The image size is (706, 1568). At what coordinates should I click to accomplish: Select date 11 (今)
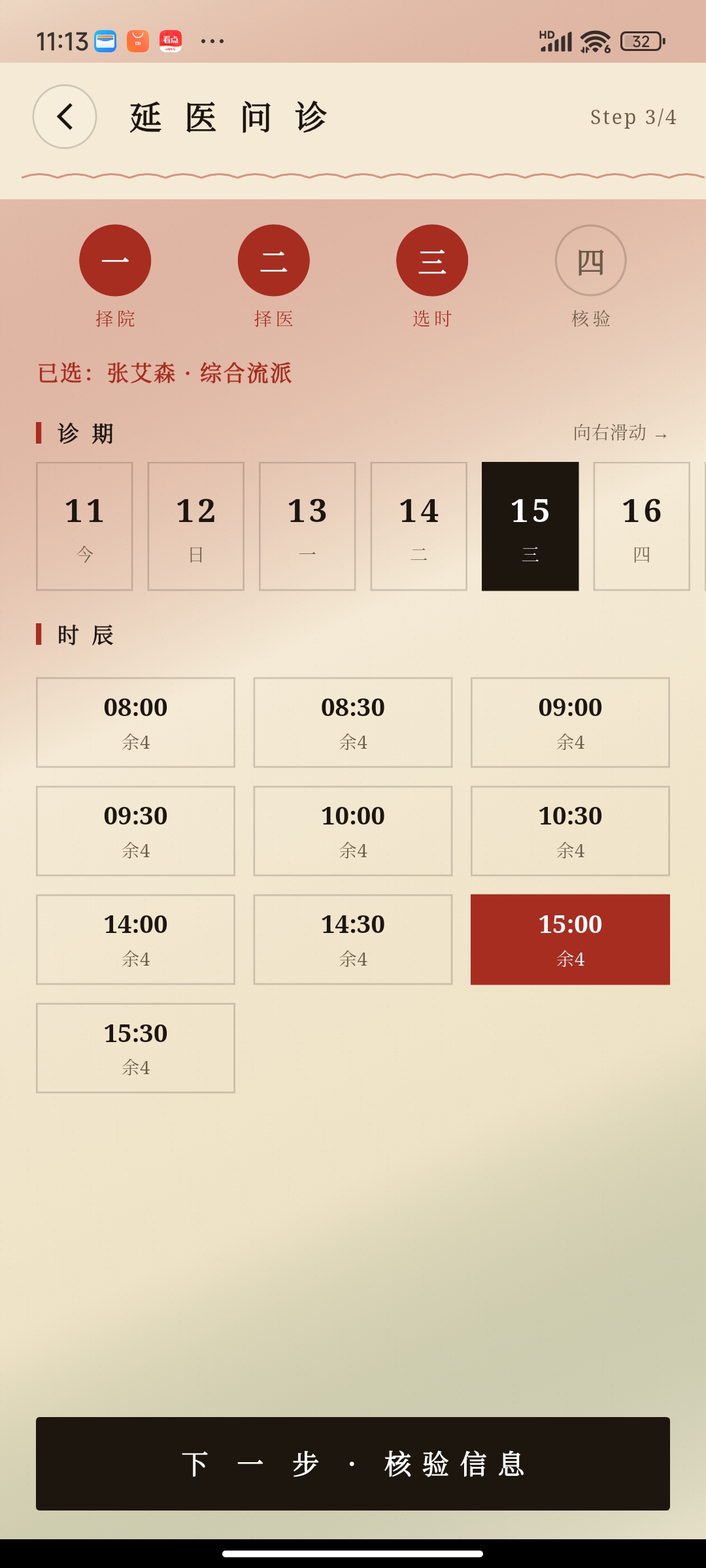click(x=84, y=527)
